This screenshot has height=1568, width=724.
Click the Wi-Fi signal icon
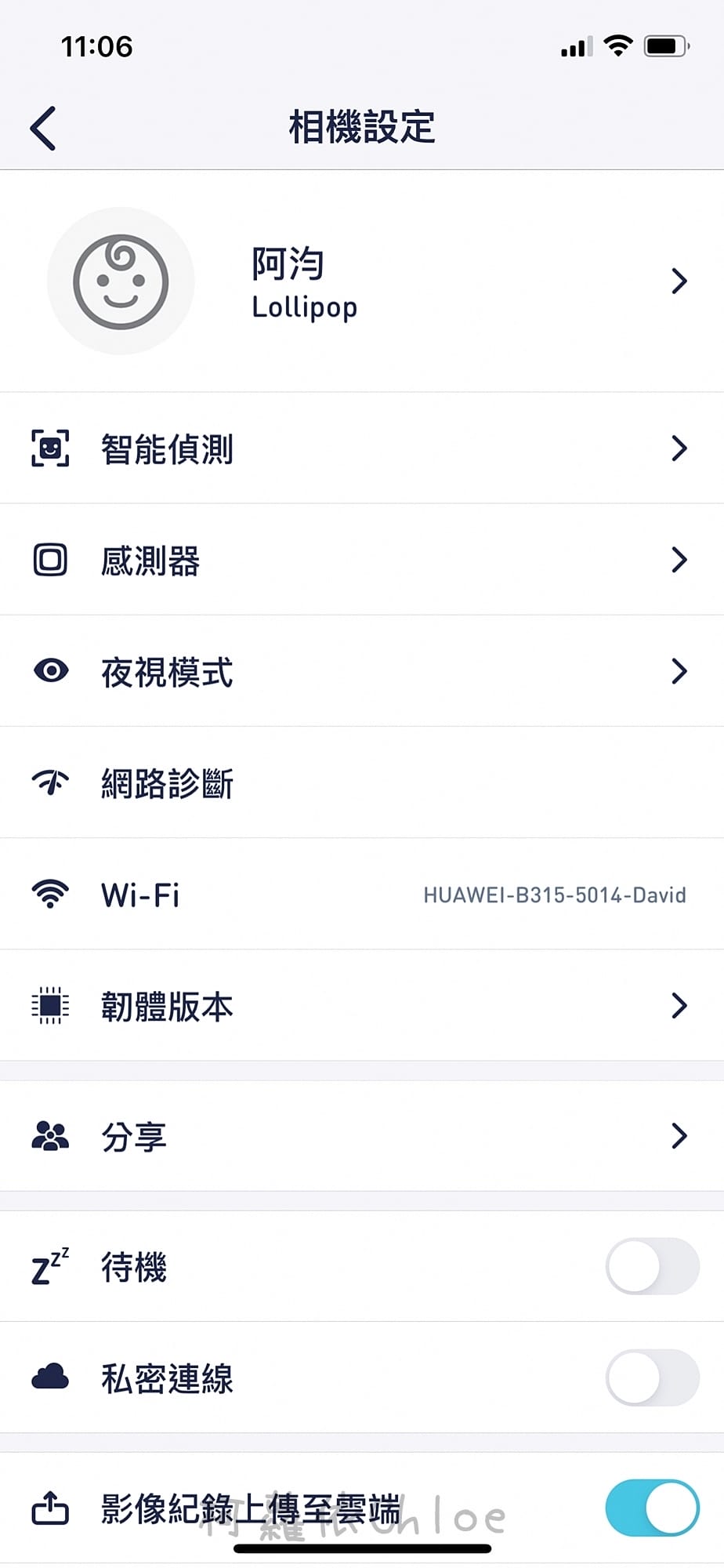click(50, 894)
